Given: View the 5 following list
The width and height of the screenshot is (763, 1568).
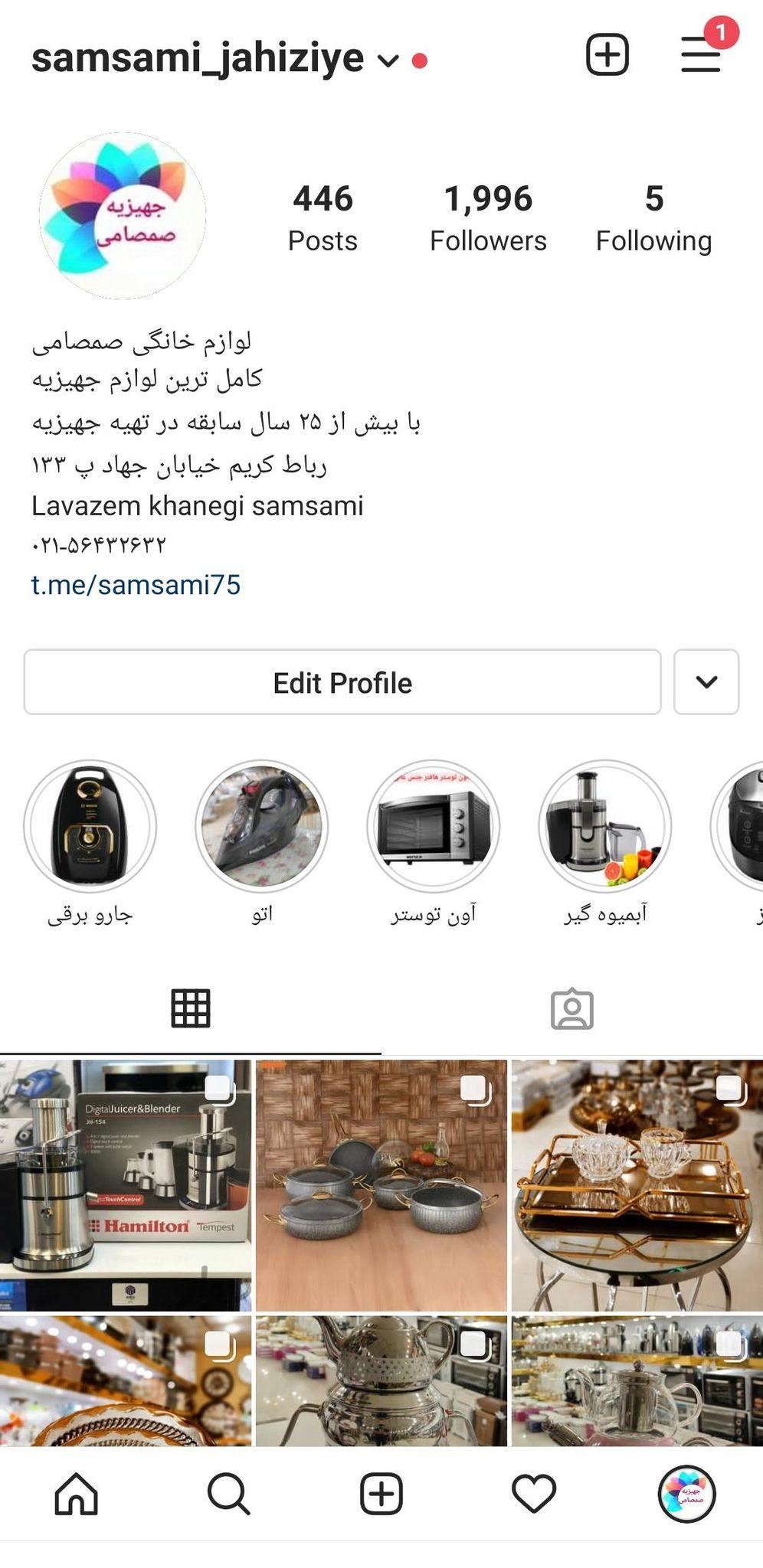Looking at the screenshot, I should (653, 218).
